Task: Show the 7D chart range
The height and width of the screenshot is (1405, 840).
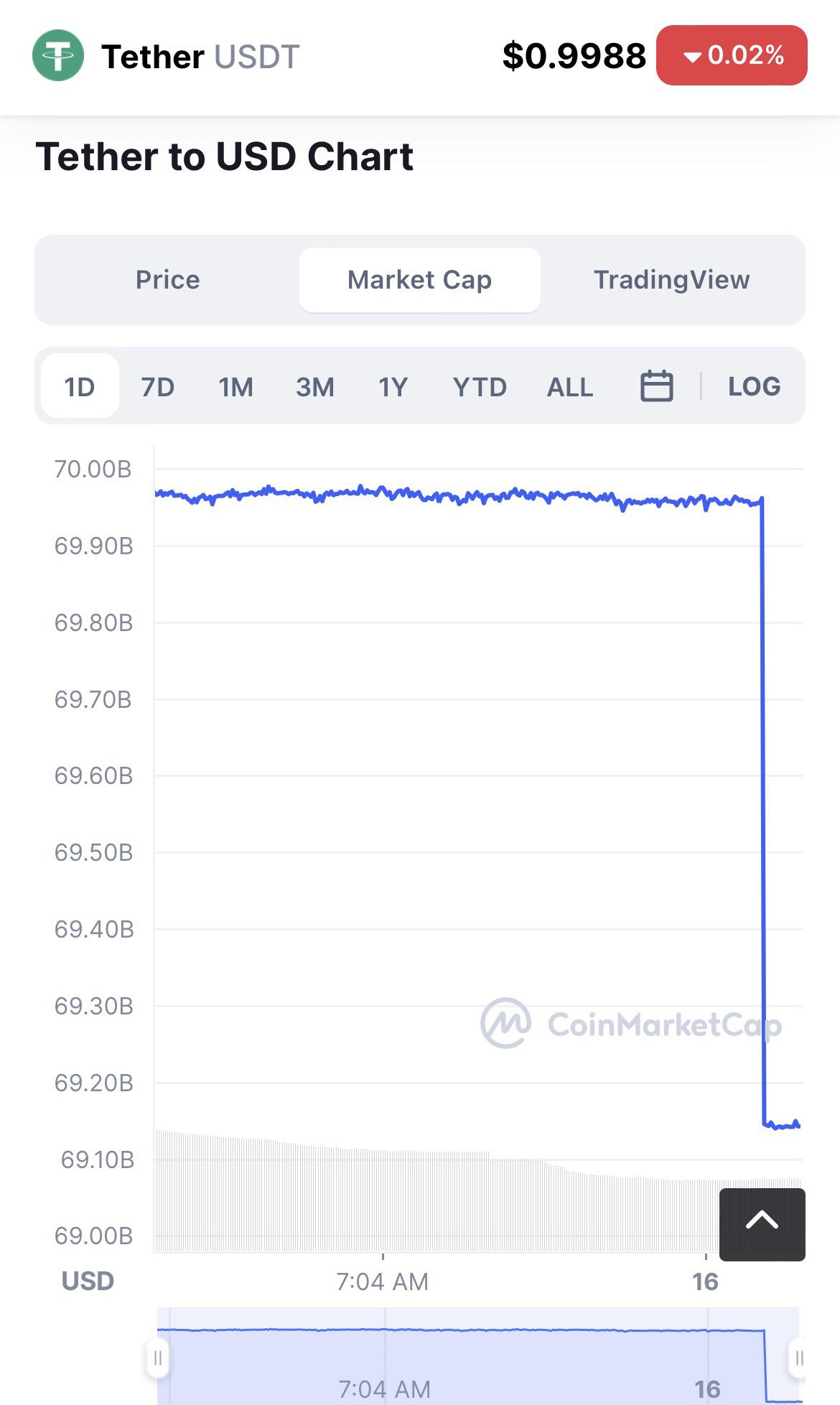Action: pos(157,387)
